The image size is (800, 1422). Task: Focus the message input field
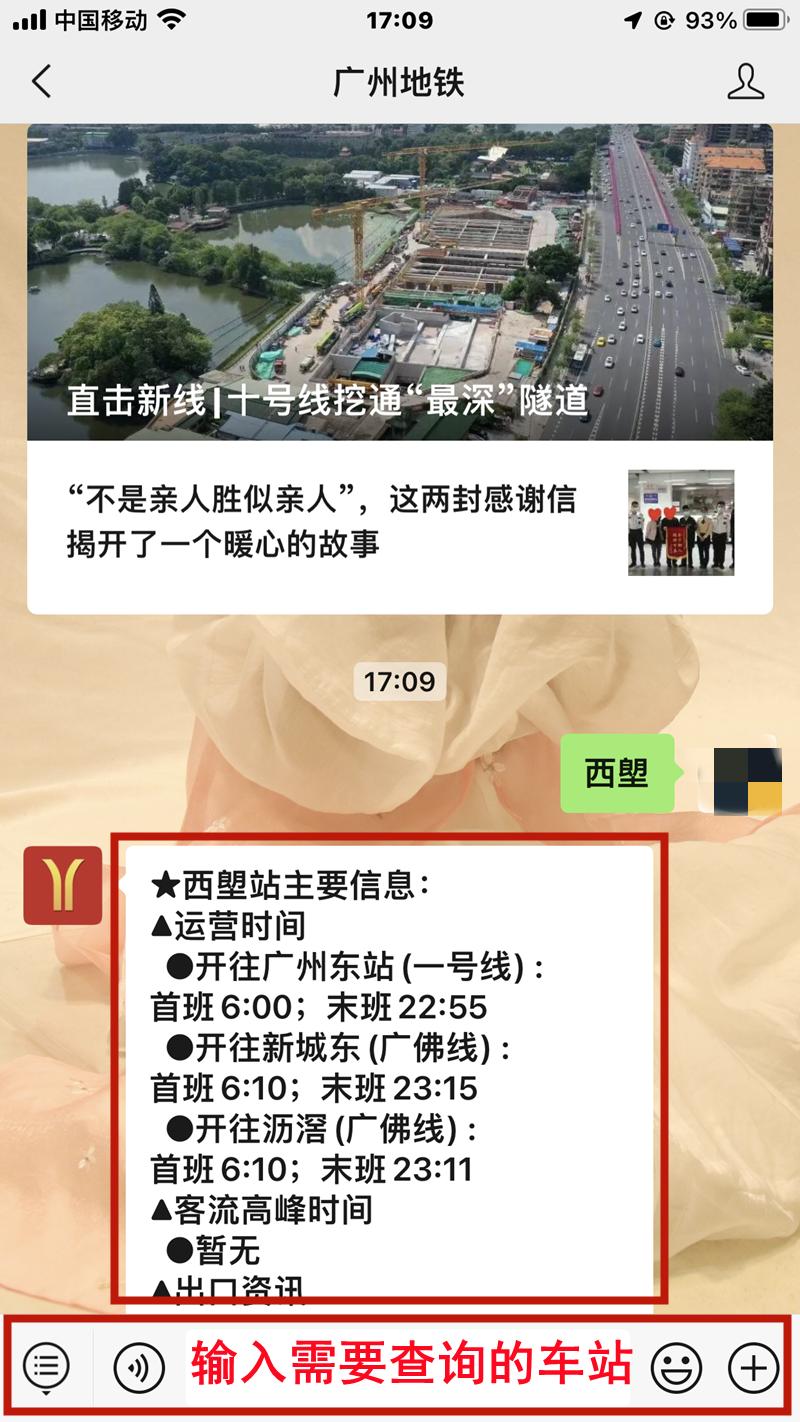(410, 1366)
